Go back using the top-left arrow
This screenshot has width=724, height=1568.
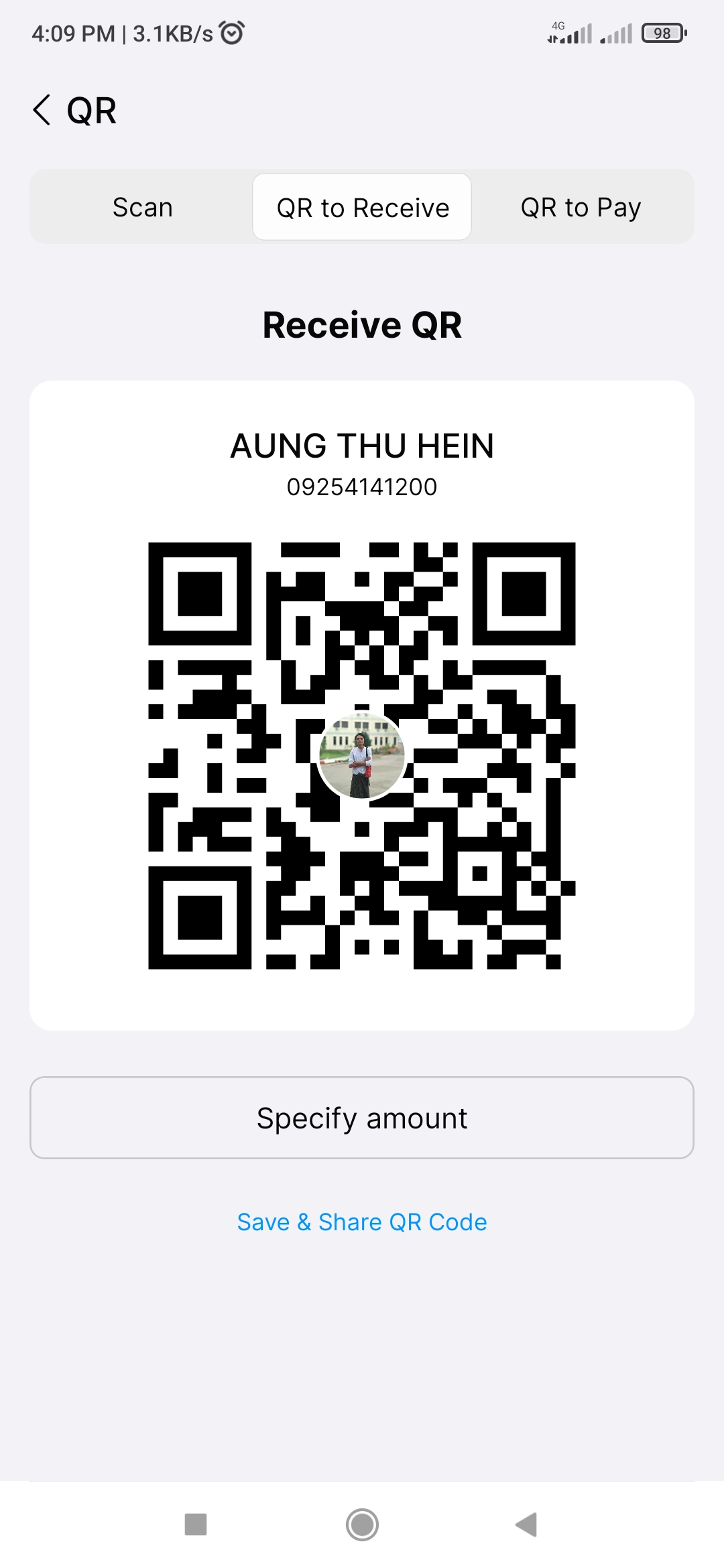click(x=42, y=110)
